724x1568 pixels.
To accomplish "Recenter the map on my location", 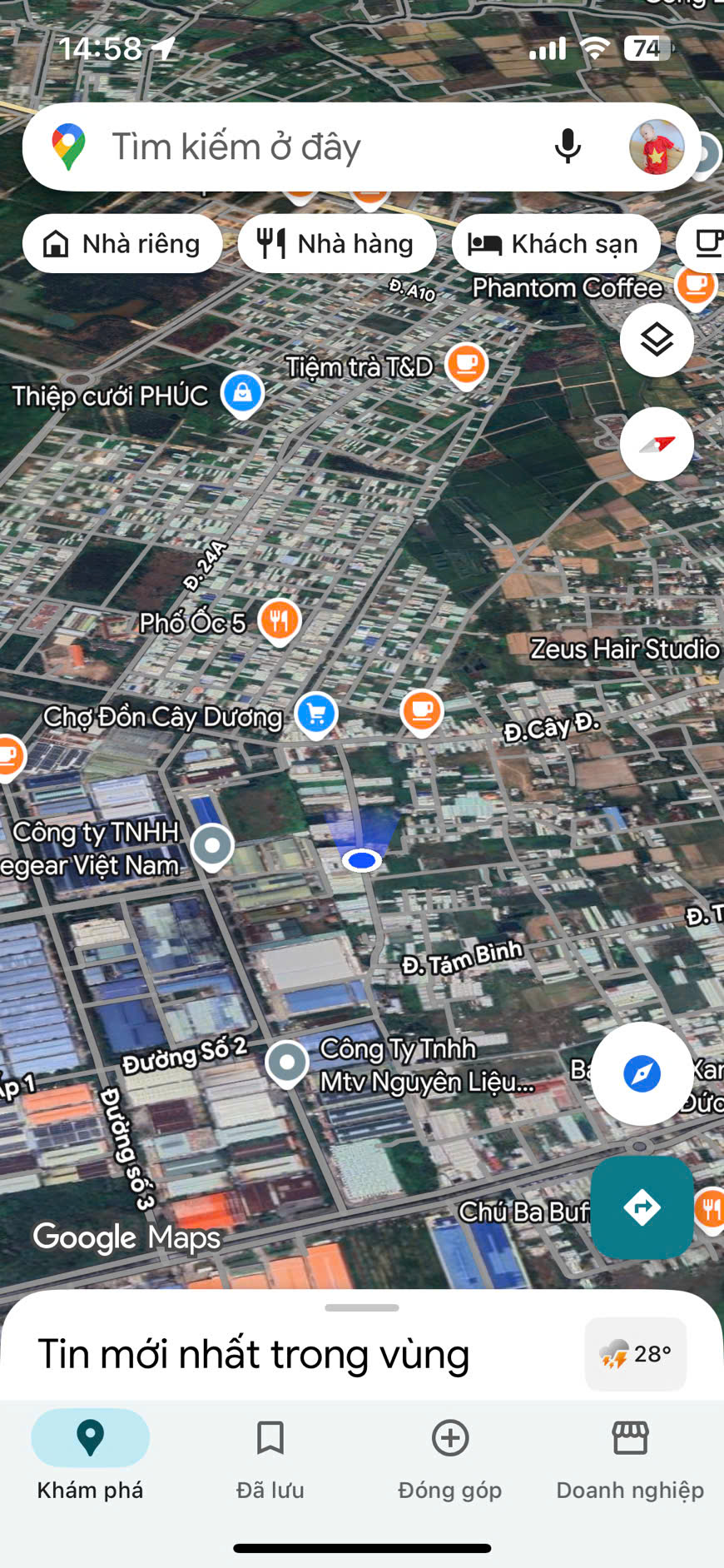I will pos(642,1073).
